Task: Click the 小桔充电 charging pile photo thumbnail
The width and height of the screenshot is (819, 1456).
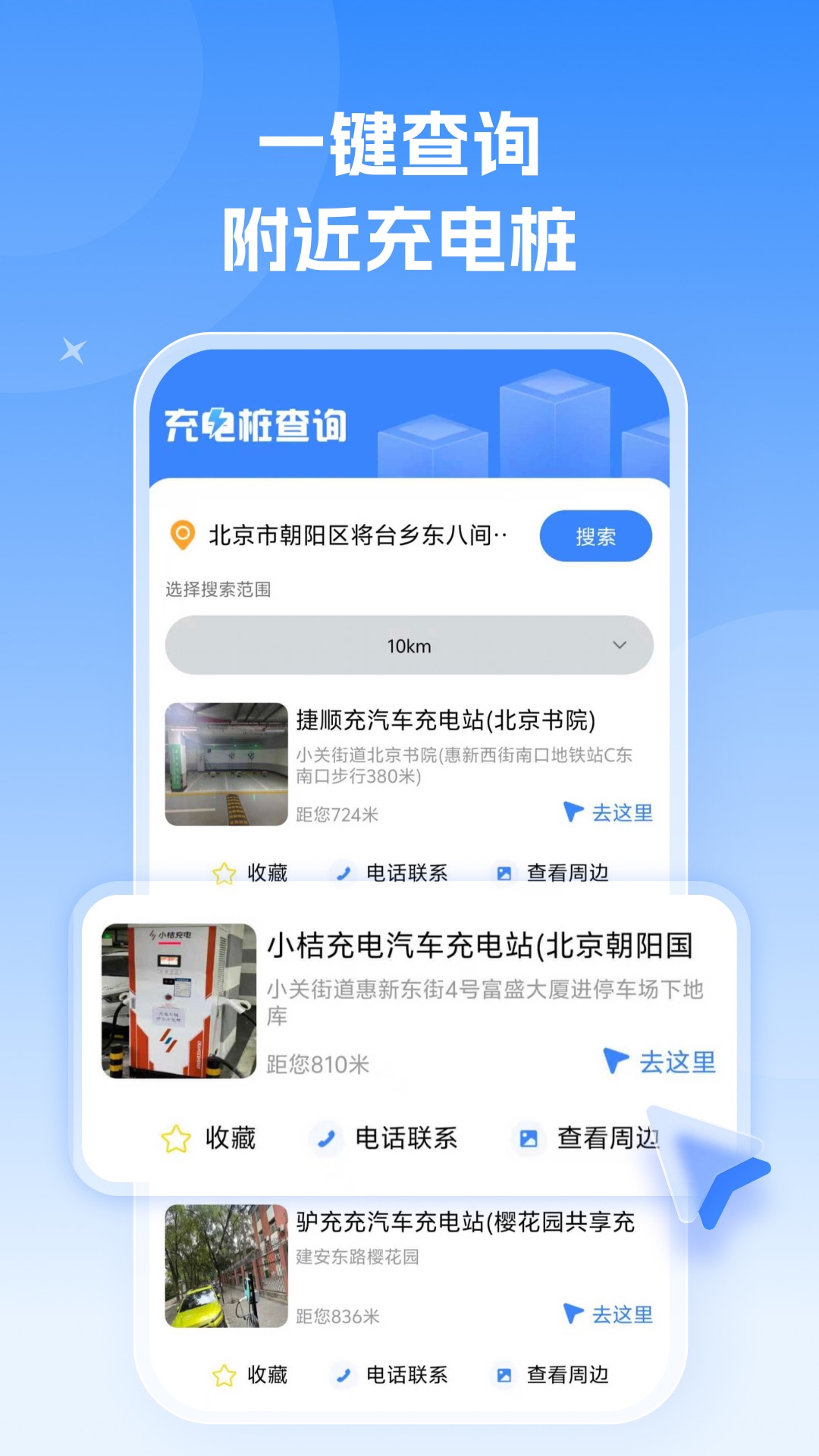Action: pyautogui.click(x=180, y=993)
